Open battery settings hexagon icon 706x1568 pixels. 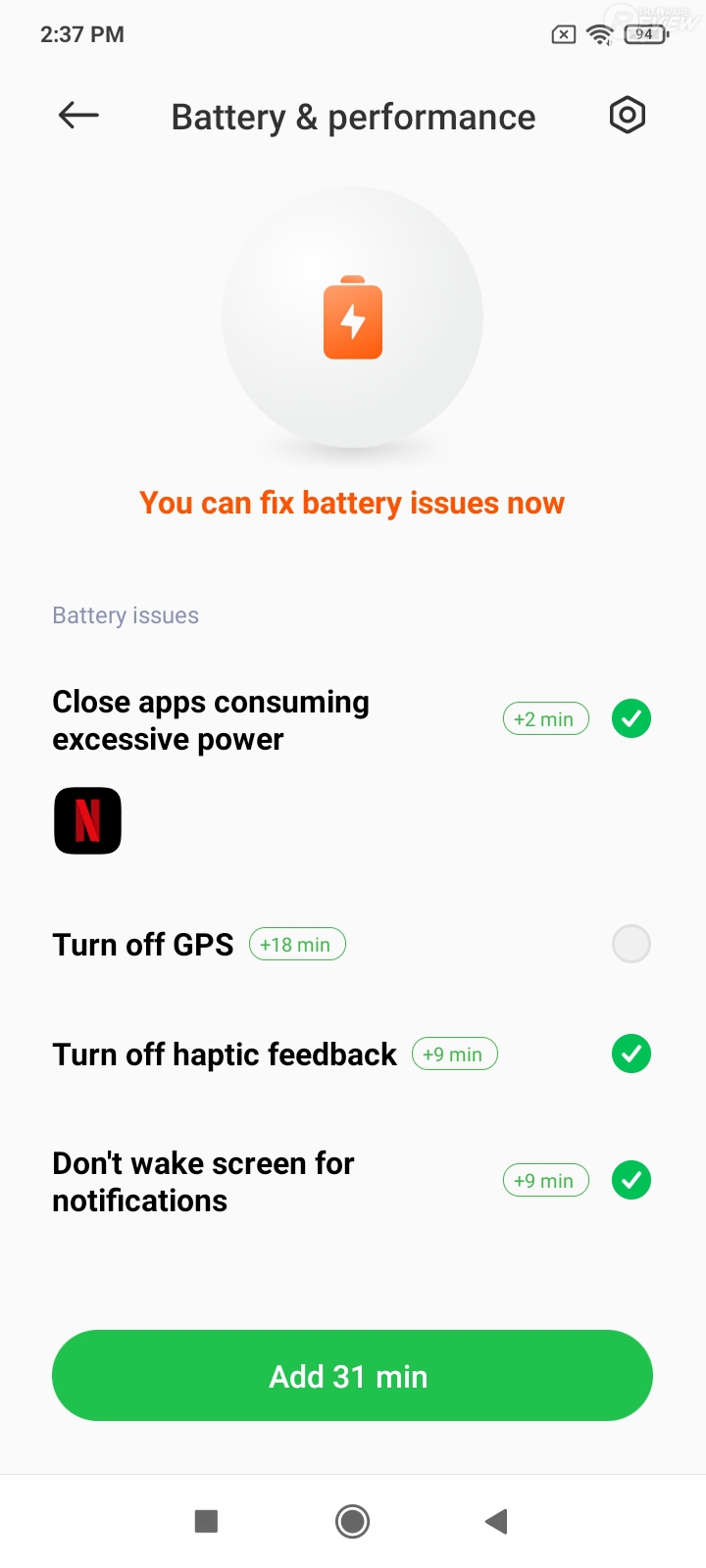point(628,116)
